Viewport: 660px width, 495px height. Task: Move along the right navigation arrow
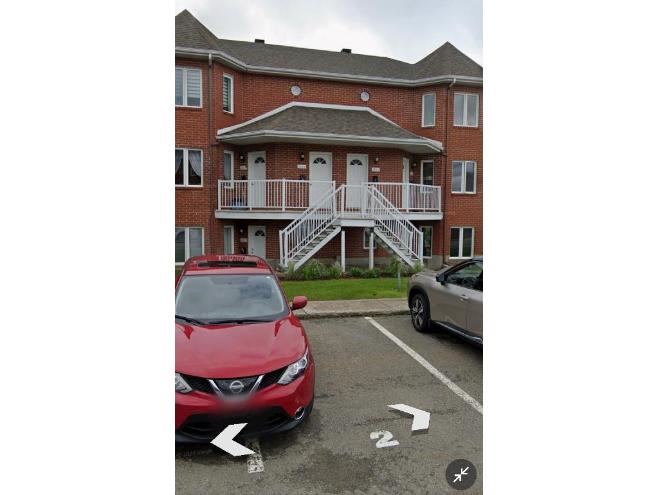[x=411, y=416]
